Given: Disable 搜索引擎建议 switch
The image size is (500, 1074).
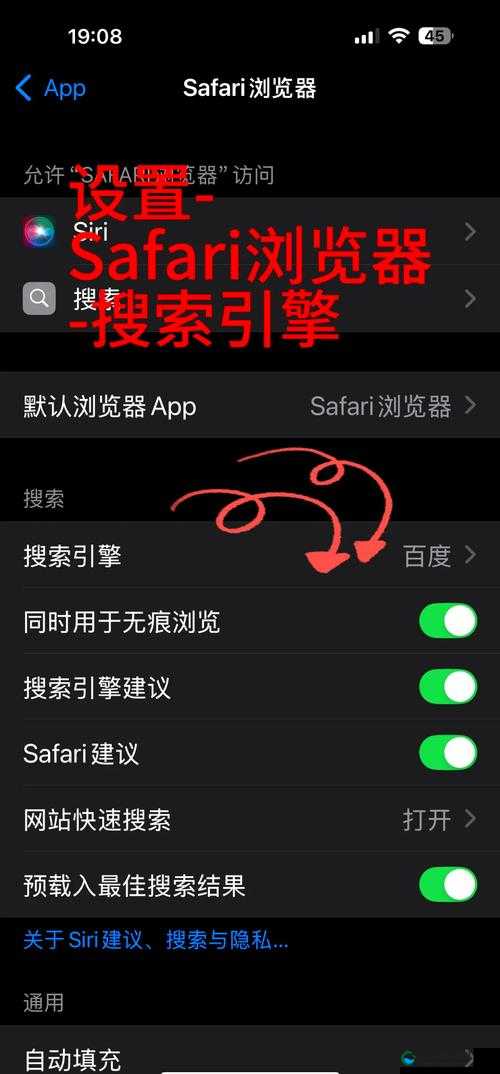Looking at the screenshot, I should (448, 687).
